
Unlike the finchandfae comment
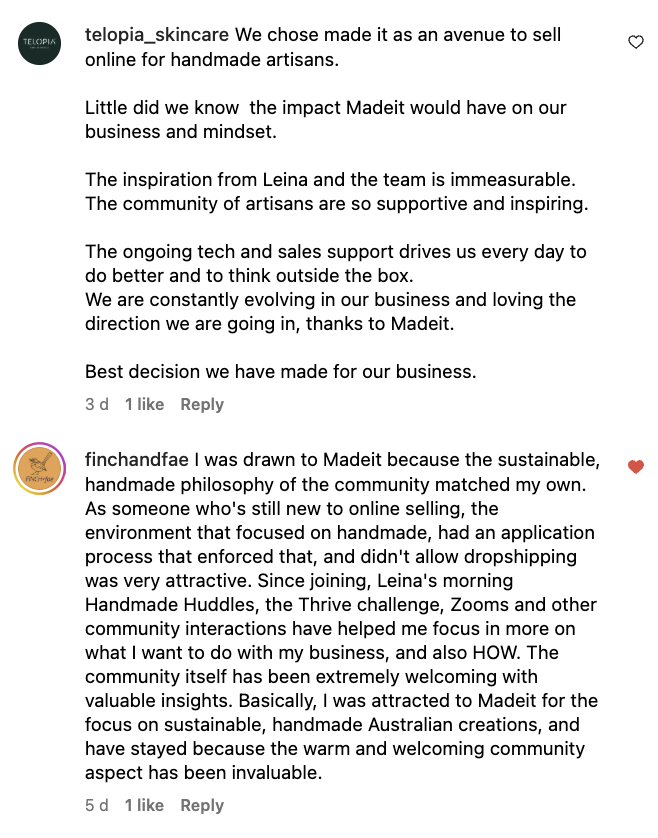tap(635, 466)
